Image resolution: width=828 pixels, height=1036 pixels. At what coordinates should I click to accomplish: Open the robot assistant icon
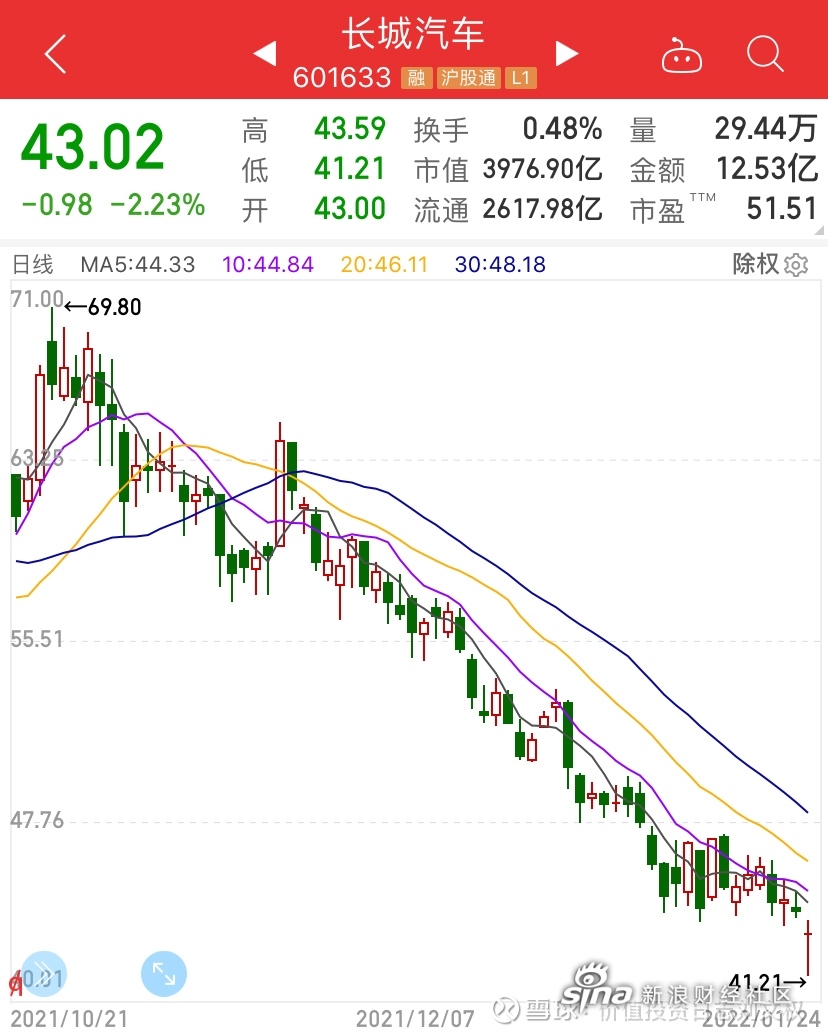pos(682,55)
